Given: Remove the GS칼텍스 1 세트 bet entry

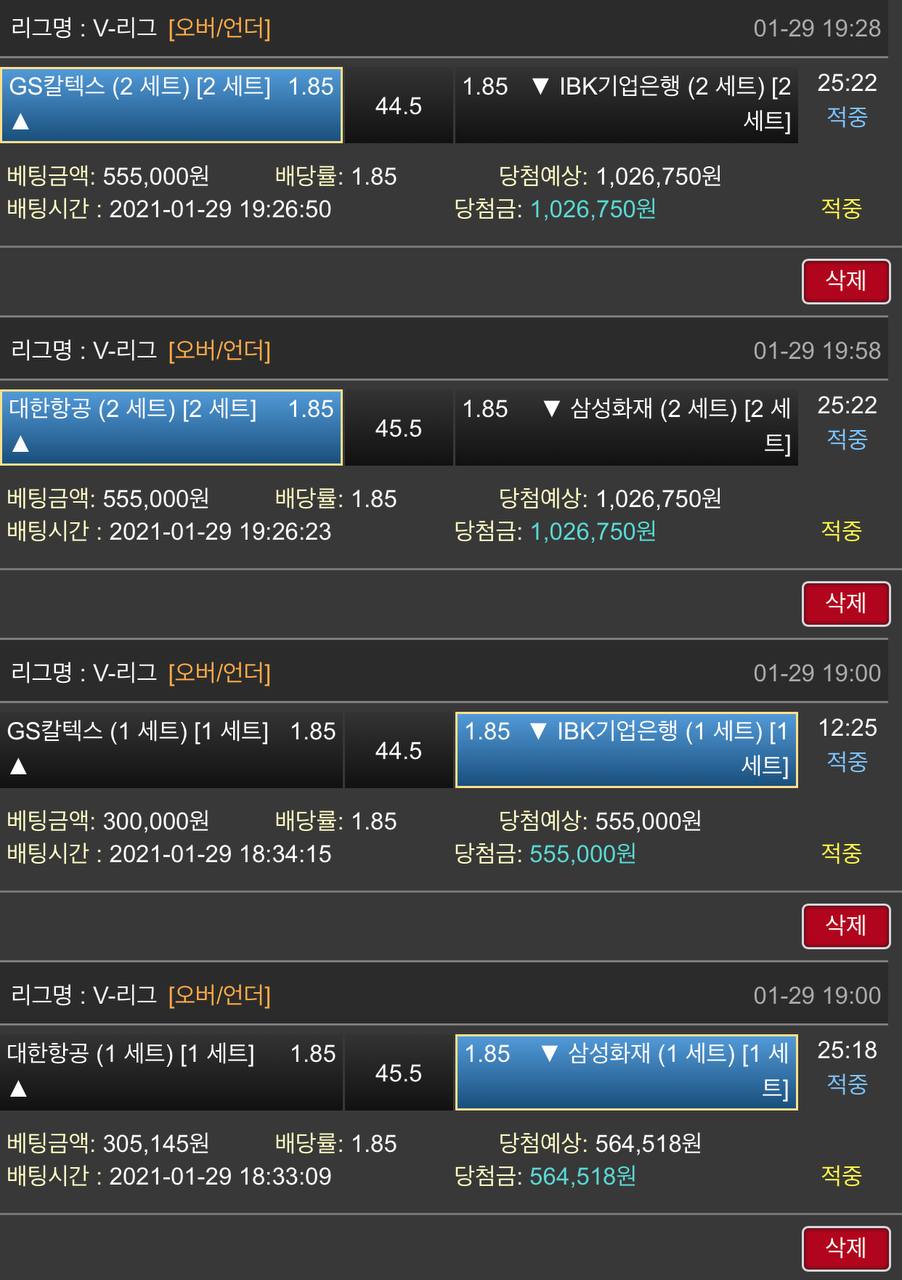Looking at the screenshot, I should pyautogui.click(x=845, y=926).
